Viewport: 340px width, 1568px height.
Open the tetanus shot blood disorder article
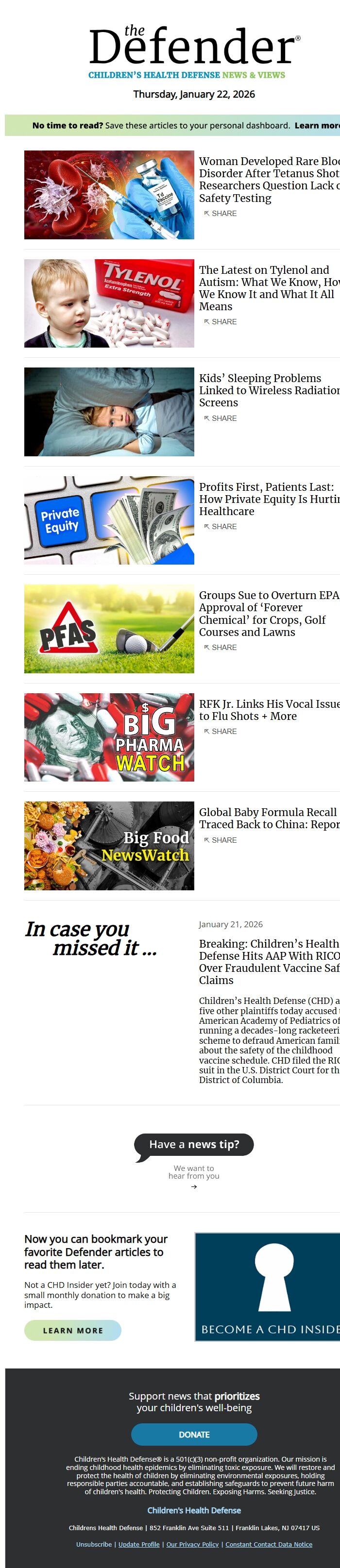tap(269, 179)
